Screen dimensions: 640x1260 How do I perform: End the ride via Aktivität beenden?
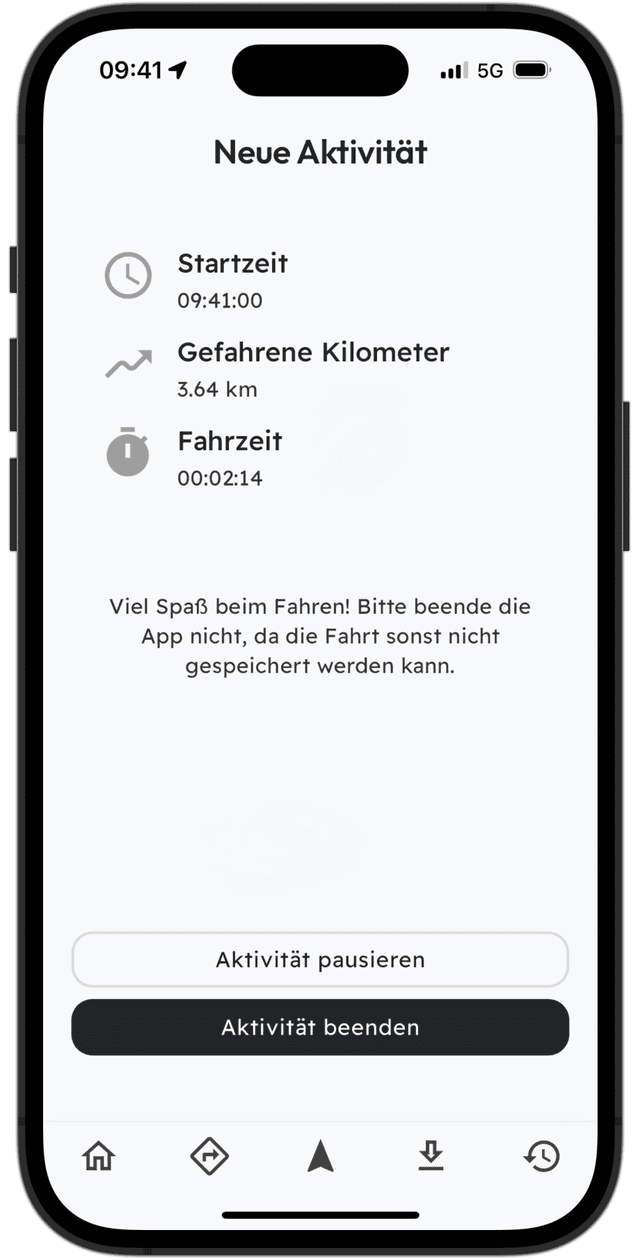[x=320, y=1027]
